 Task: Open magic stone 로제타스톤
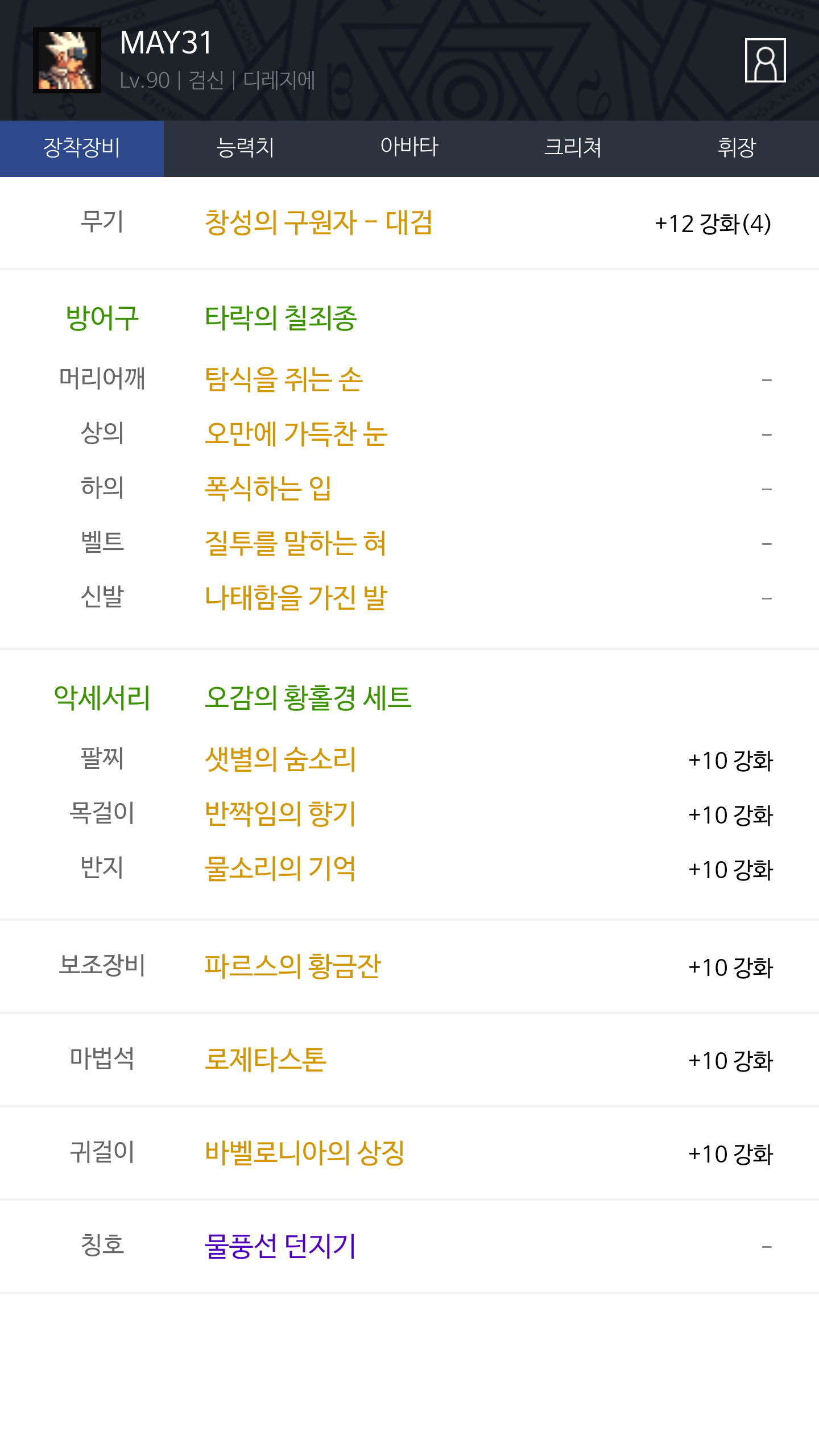coord(265,1060)
